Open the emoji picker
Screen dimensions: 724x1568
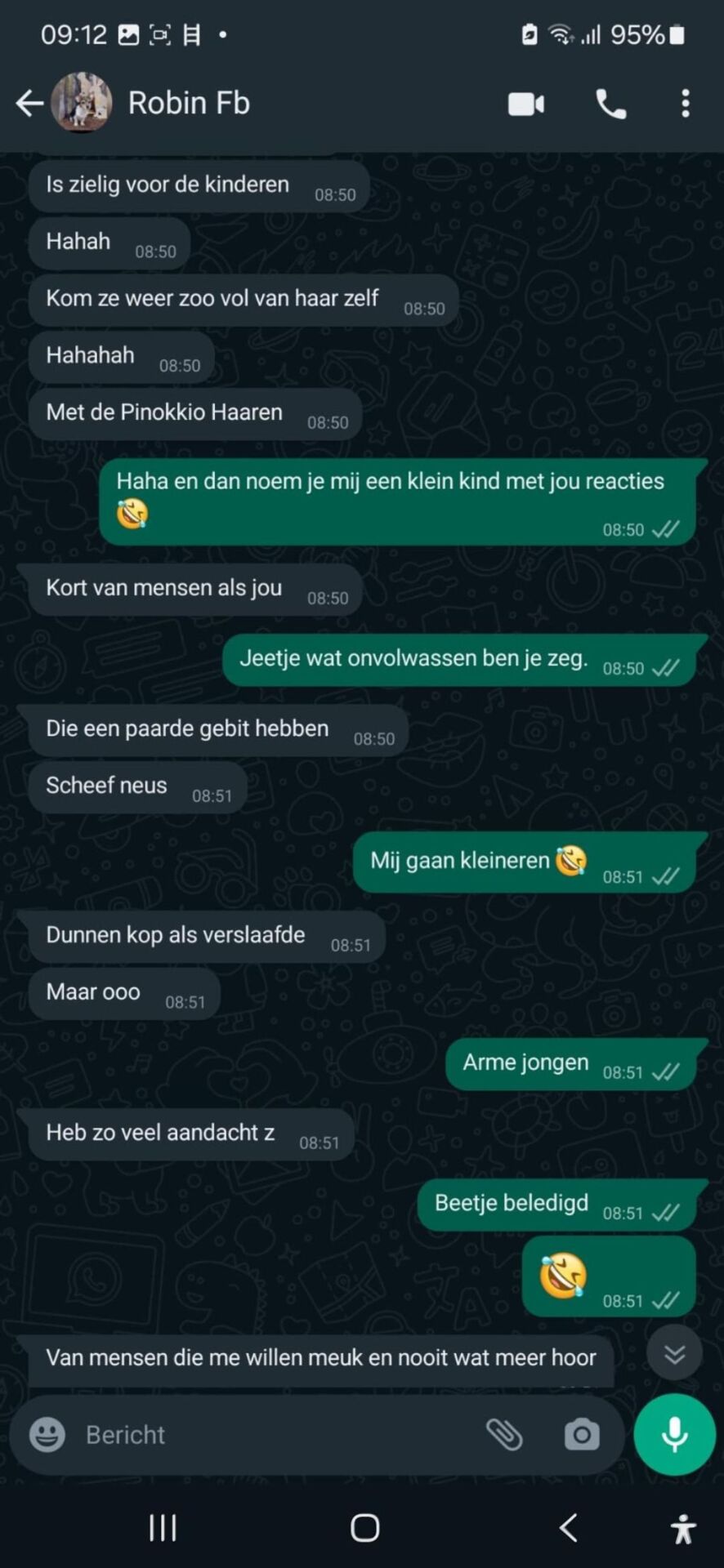(47, 1435)
